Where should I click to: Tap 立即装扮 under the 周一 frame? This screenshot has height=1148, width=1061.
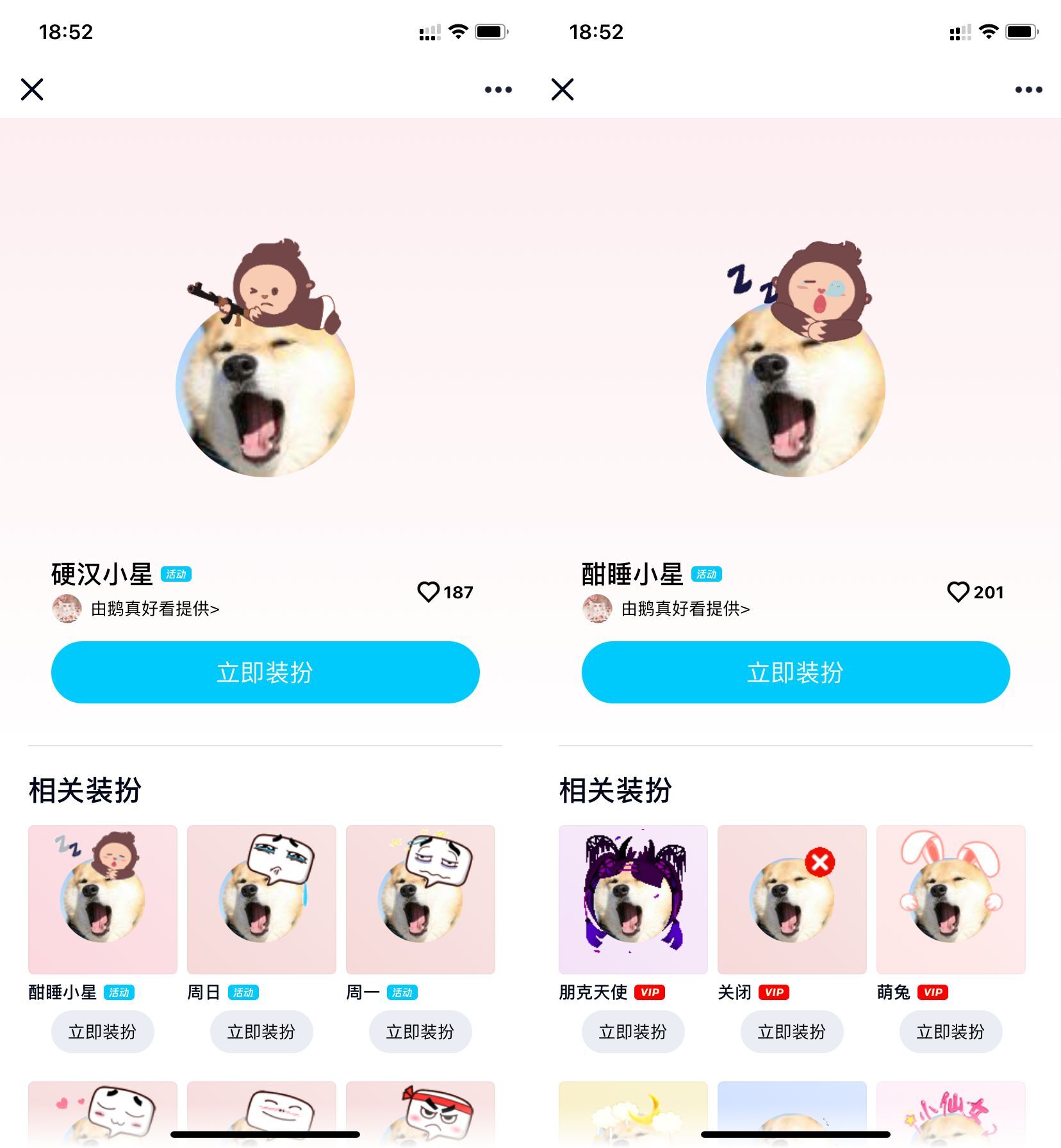[x=420, y=1032]
